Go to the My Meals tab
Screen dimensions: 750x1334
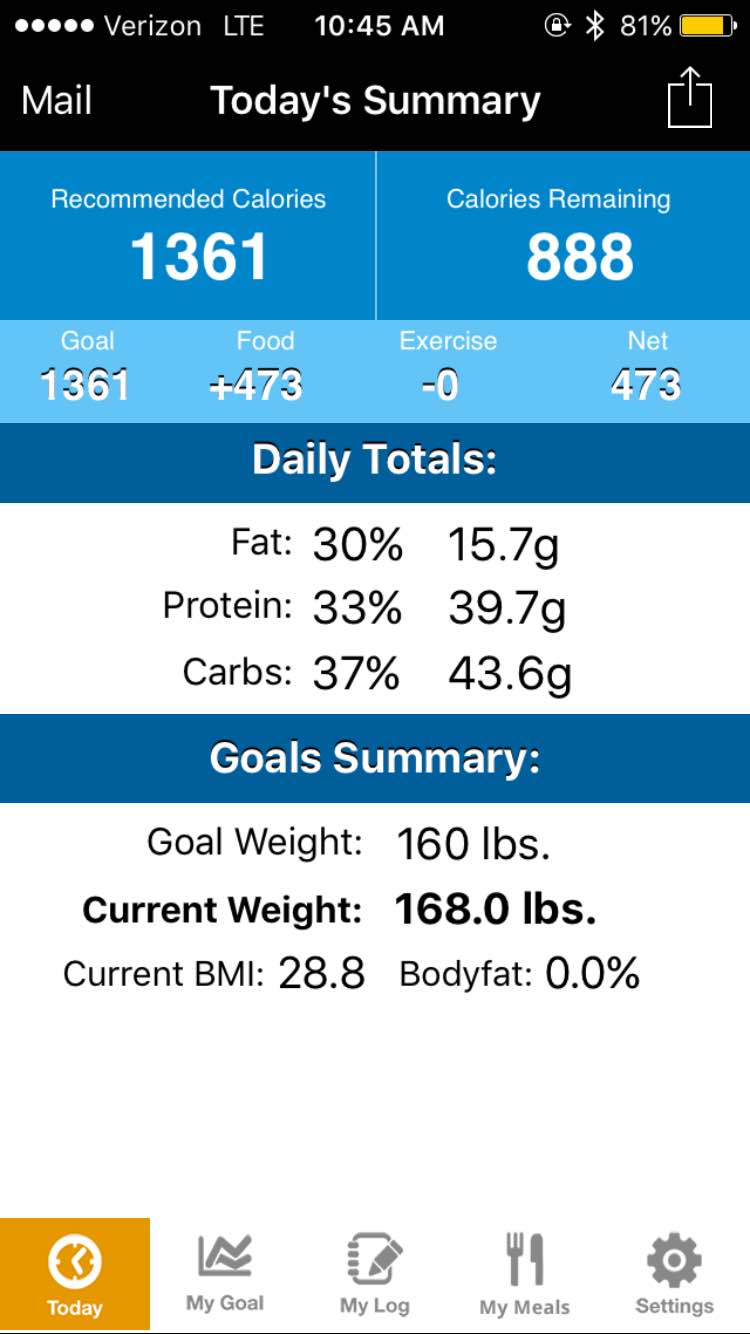(x=525, y=1274)
